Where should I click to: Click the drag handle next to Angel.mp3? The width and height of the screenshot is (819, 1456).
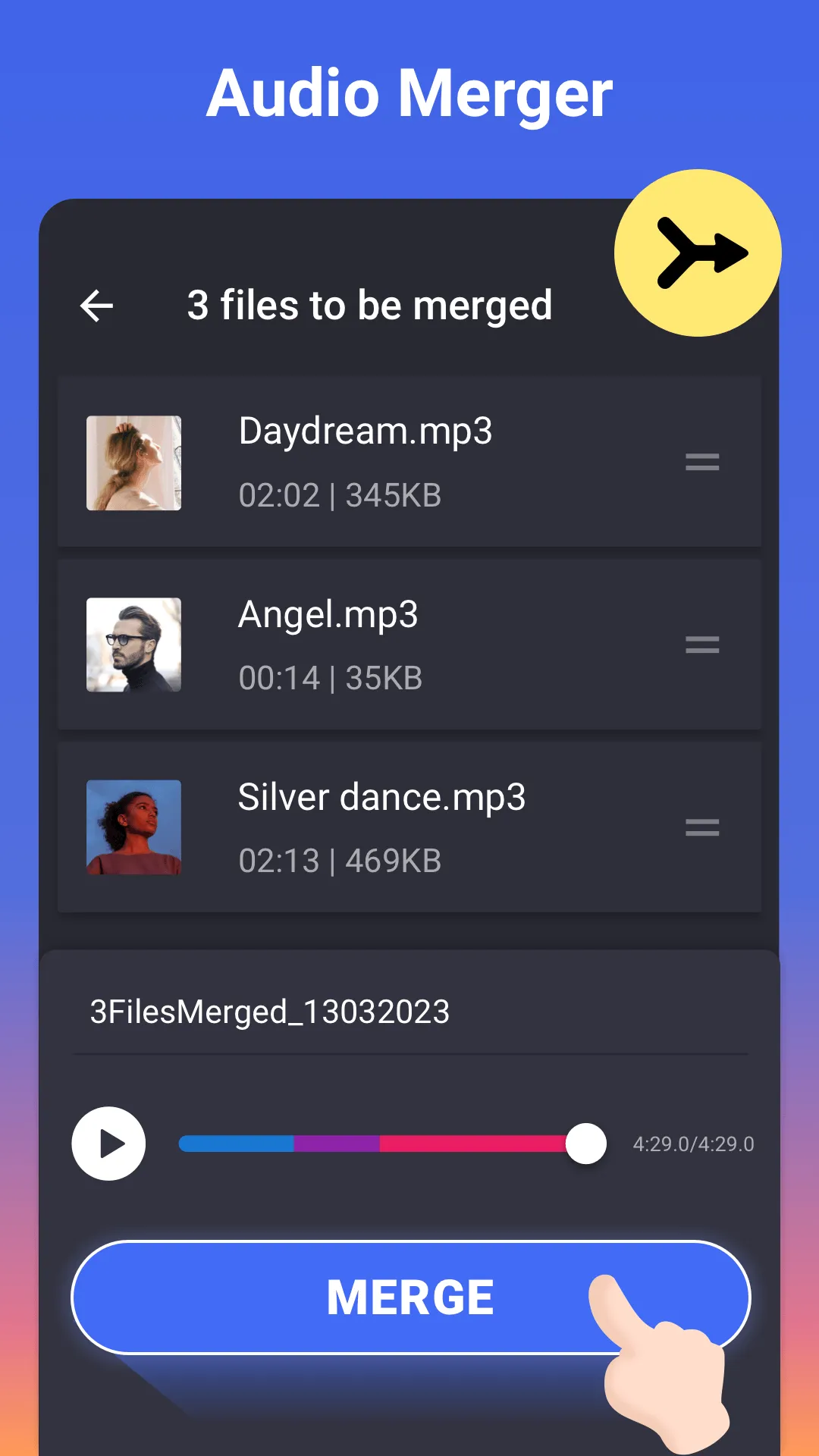[702, 645]
